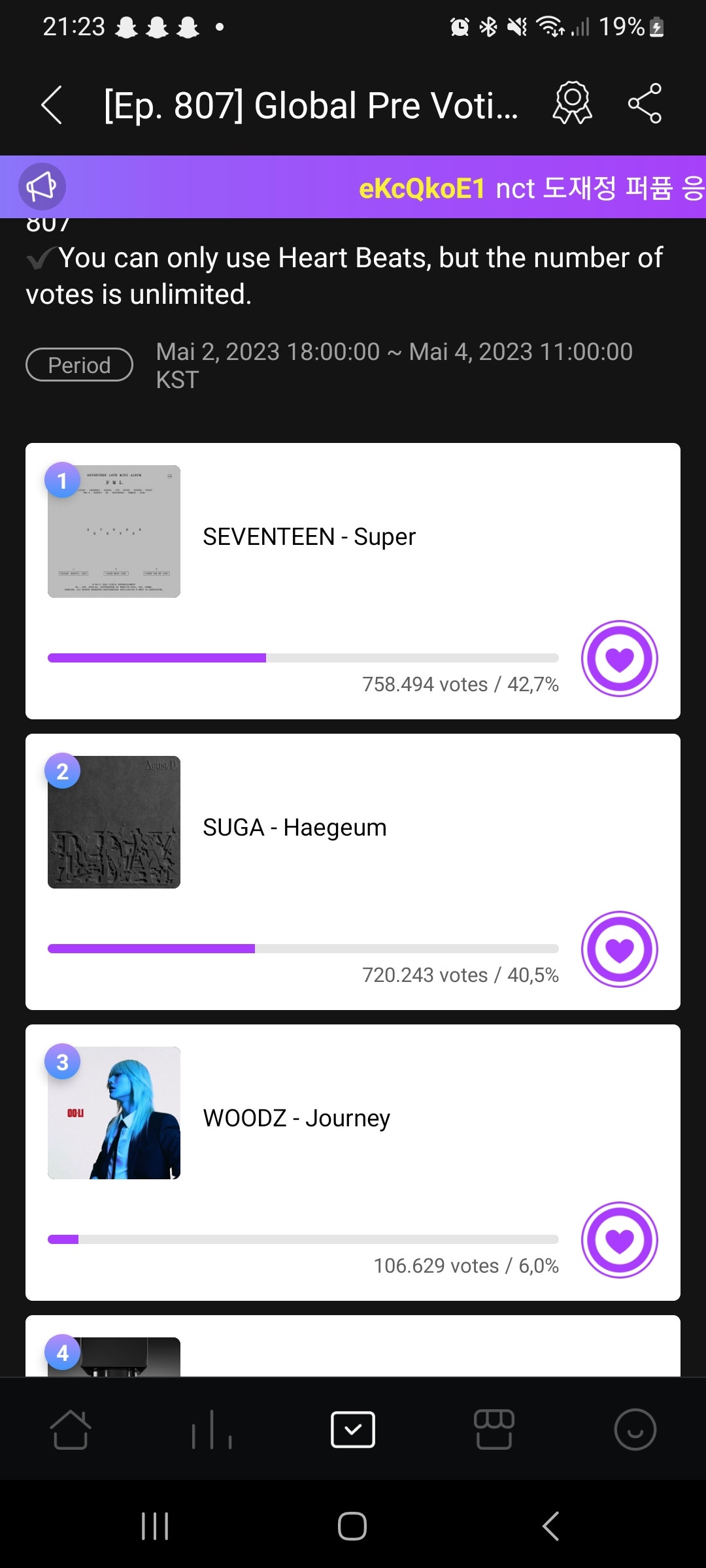Select the SEVENTEEN vote progress bar
706x1568 pixels.
[x=303, y=658]
